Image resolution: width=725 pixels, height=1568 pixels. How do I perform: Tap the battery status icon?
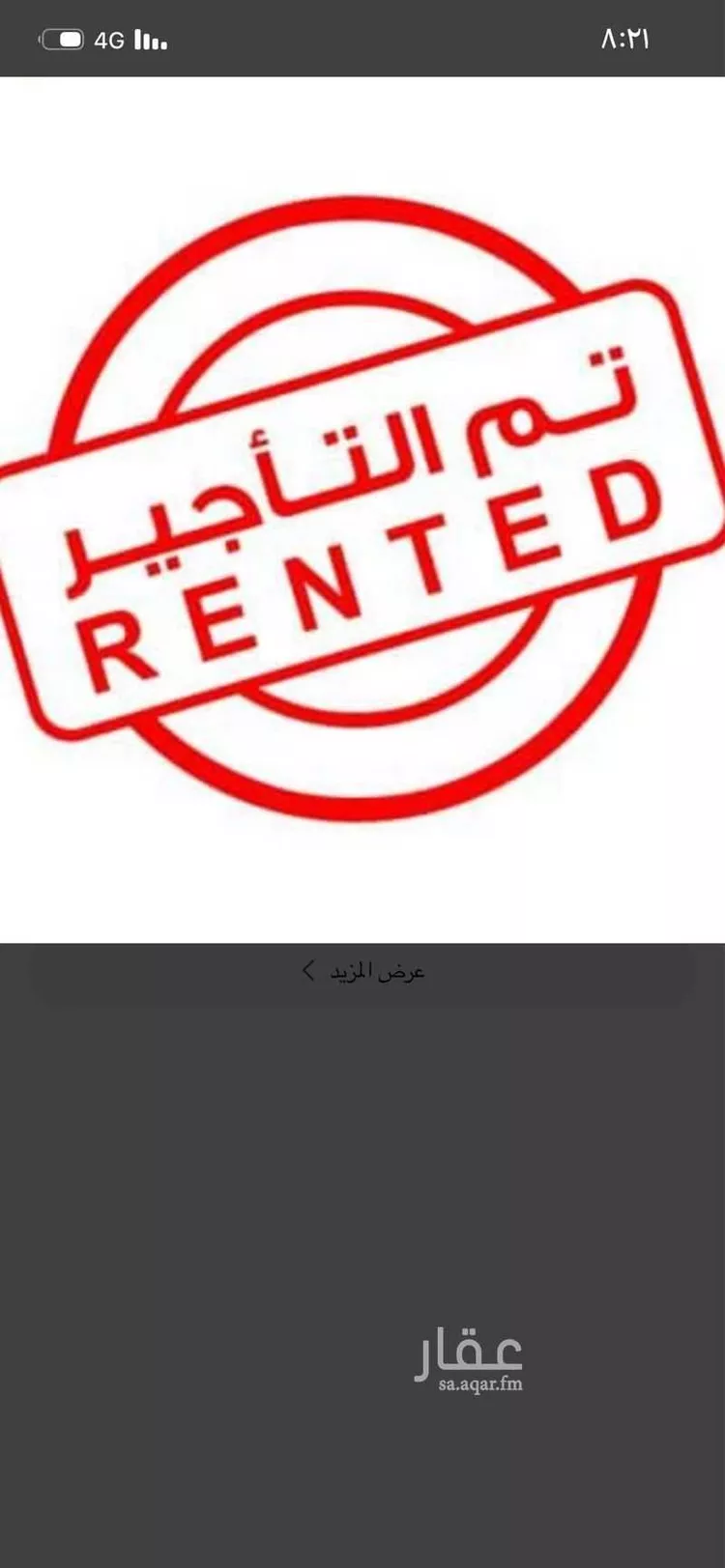coord(61,39)
